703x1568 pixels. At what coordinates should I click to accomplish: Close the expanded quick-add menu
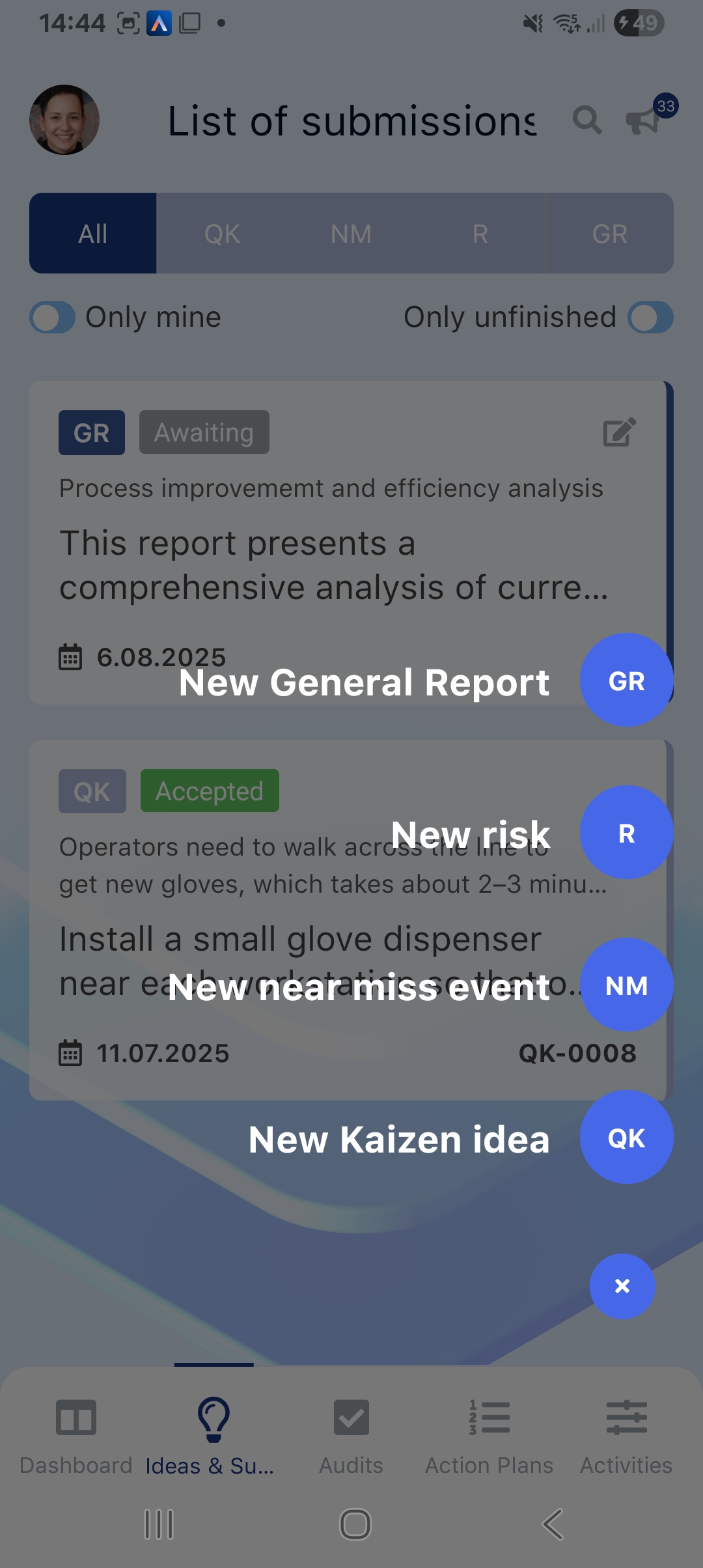point(622,1286)
